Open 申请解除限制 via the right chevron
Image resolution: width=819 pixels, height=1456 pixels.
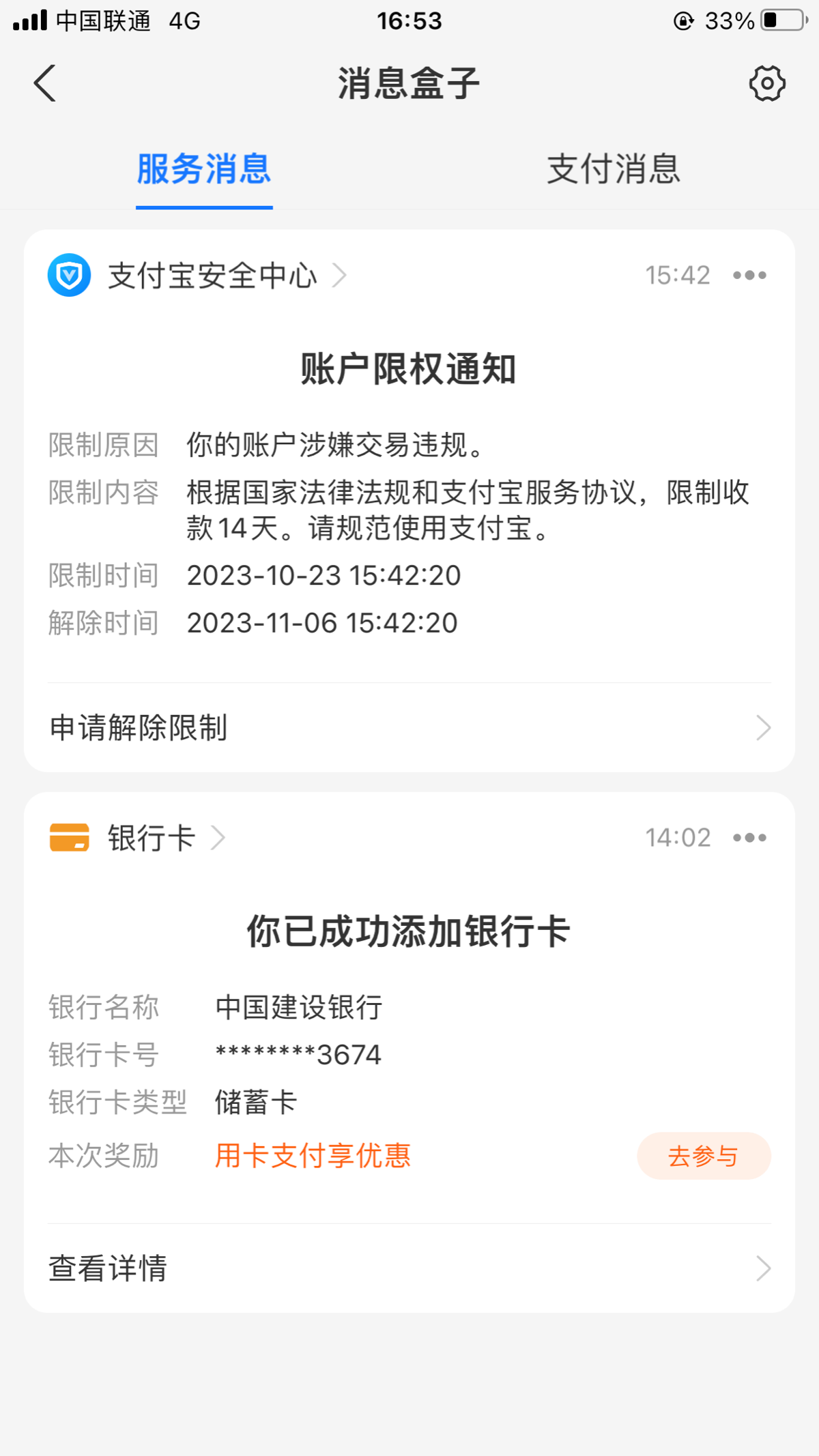coord(764,728)
